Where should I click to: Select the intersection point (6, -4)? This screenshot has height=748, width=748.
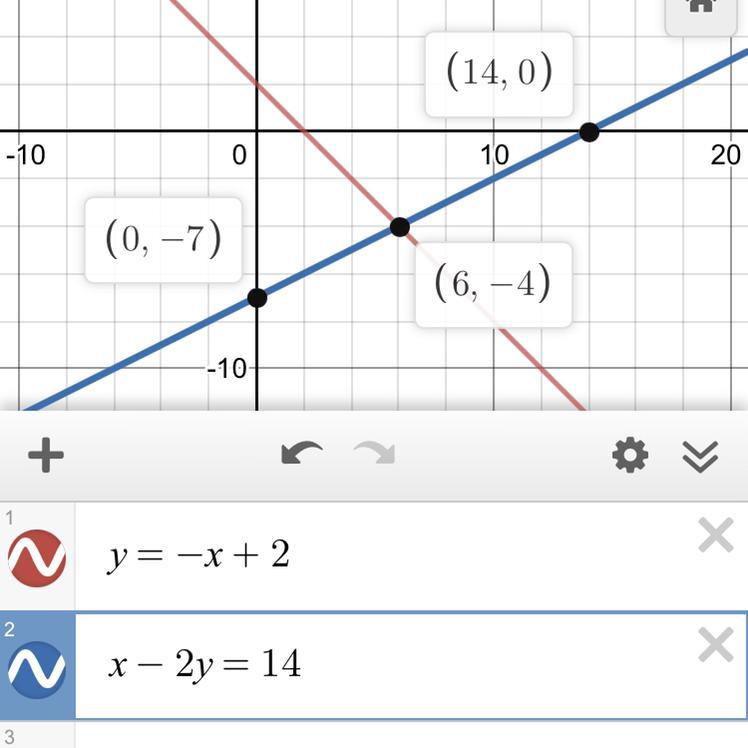click(x=399, y=227)
